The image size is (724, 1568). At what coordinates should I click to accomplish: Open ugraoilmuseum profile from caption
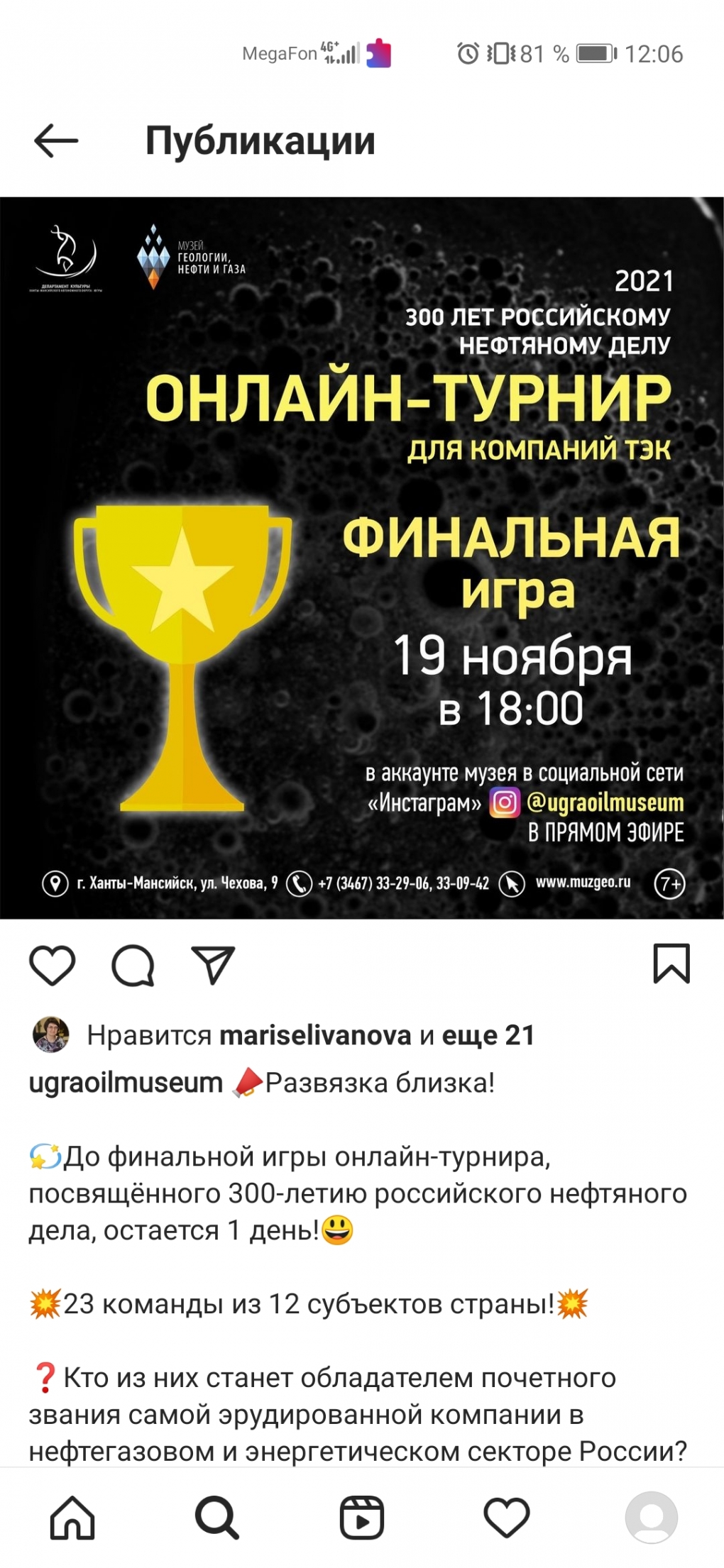coord(126,1083)
